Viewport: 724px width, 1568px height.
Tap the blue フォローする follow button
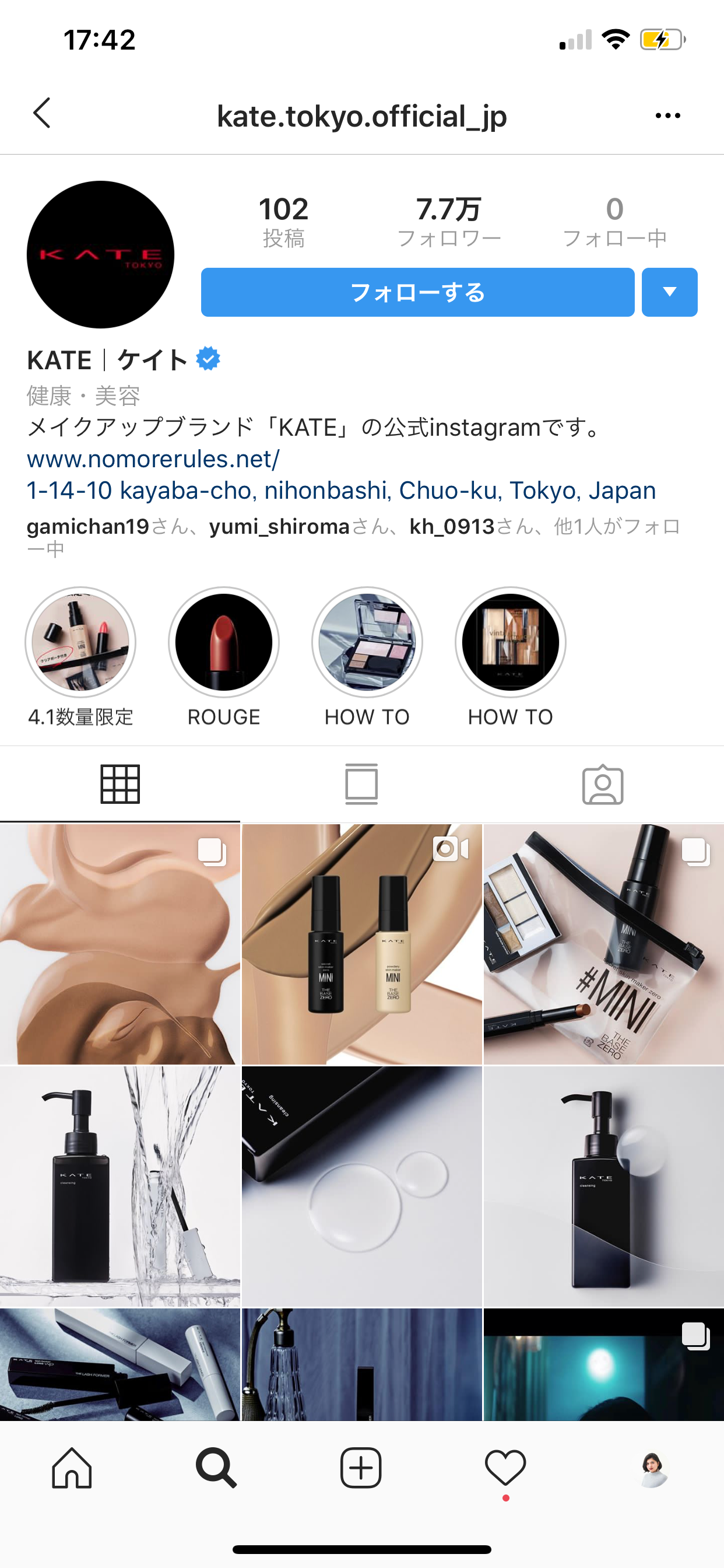pyautogui.click(x=417, y=292)
